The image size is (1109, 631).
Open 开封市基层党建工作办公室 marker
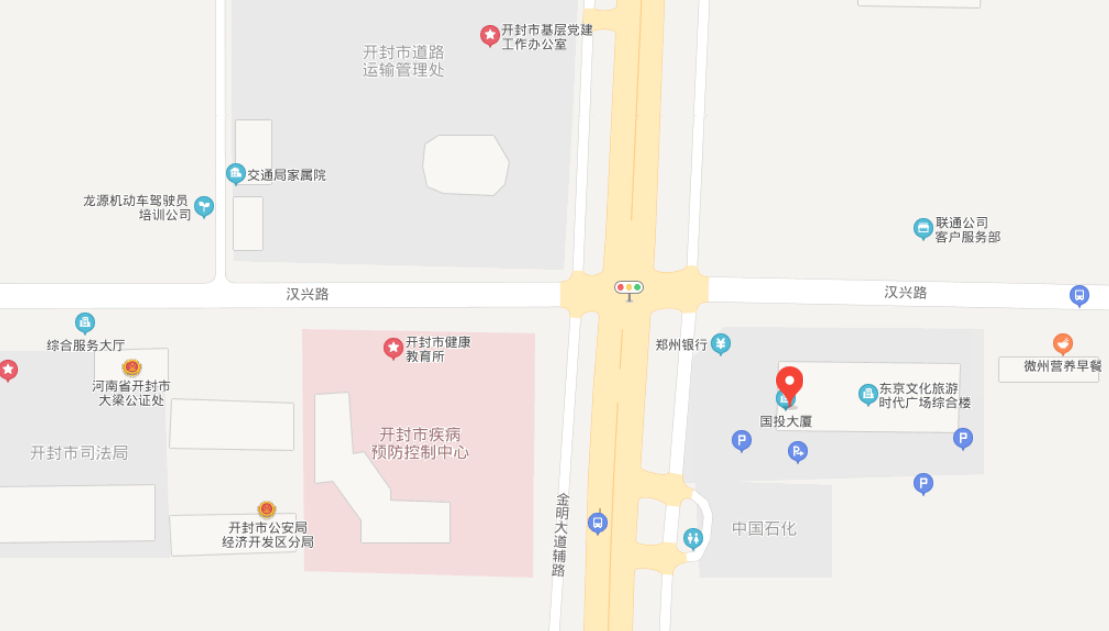click(490, 36)
